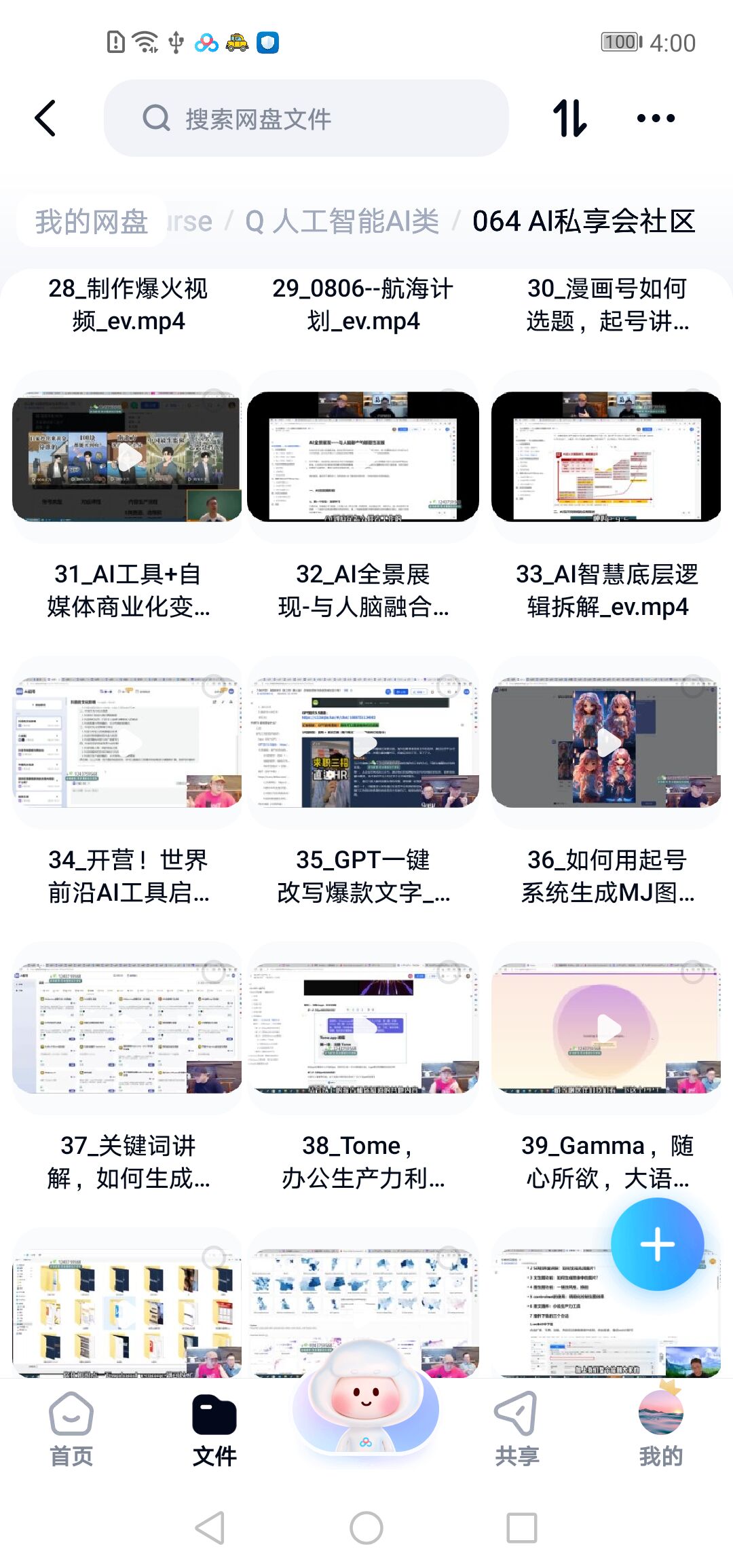Image resolution: width=733 pixels, height=1568 pixels.
Task: Open the three-dot overflow menu
Action: tap(656, 118)
